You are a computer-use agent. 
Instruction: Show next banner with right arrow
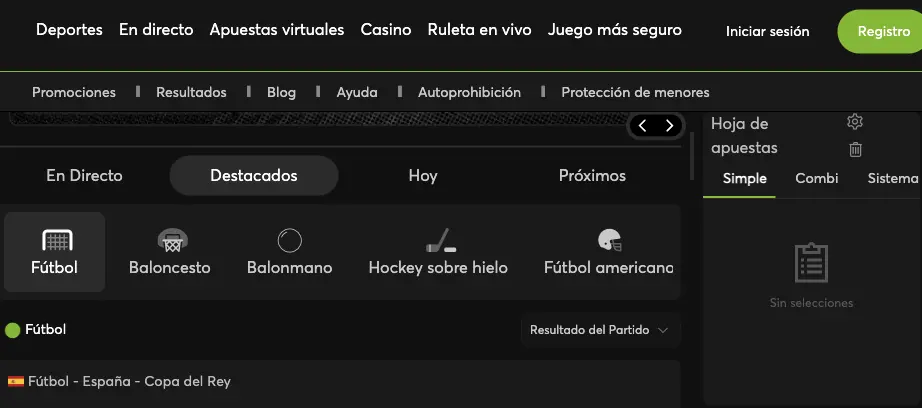click(x=670, y=126)
